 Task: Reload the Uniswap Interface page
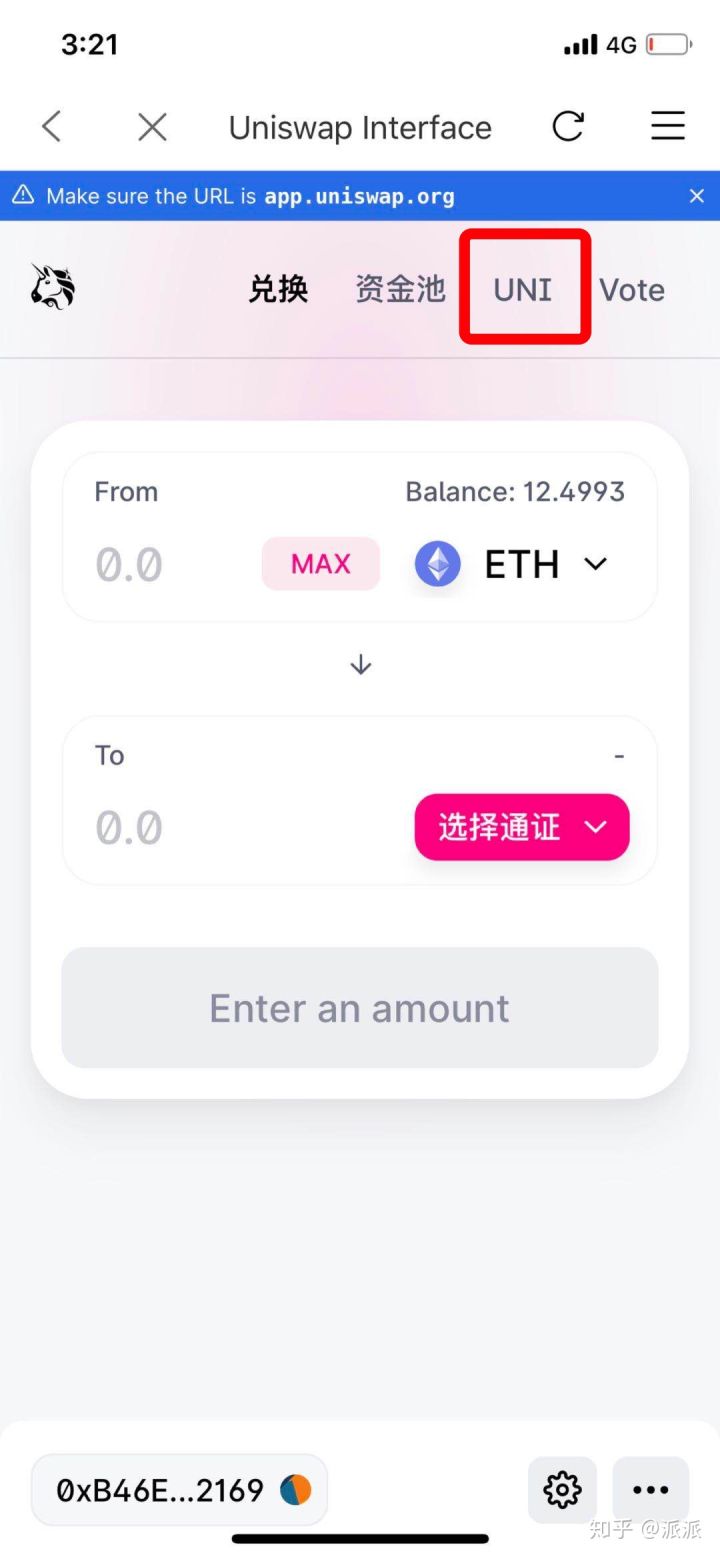(x=568, y=126)
